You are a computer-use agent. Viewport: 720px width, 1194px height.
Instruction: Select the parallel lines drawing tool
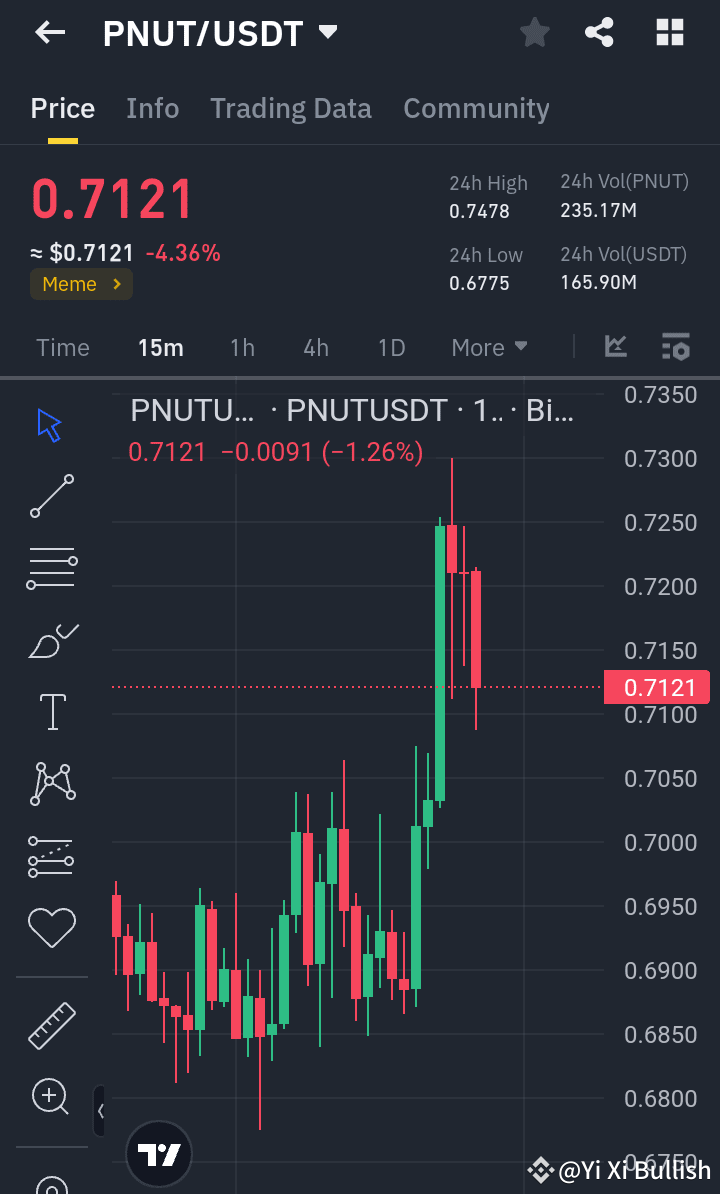pyautogui.click(x=51, y=568)
